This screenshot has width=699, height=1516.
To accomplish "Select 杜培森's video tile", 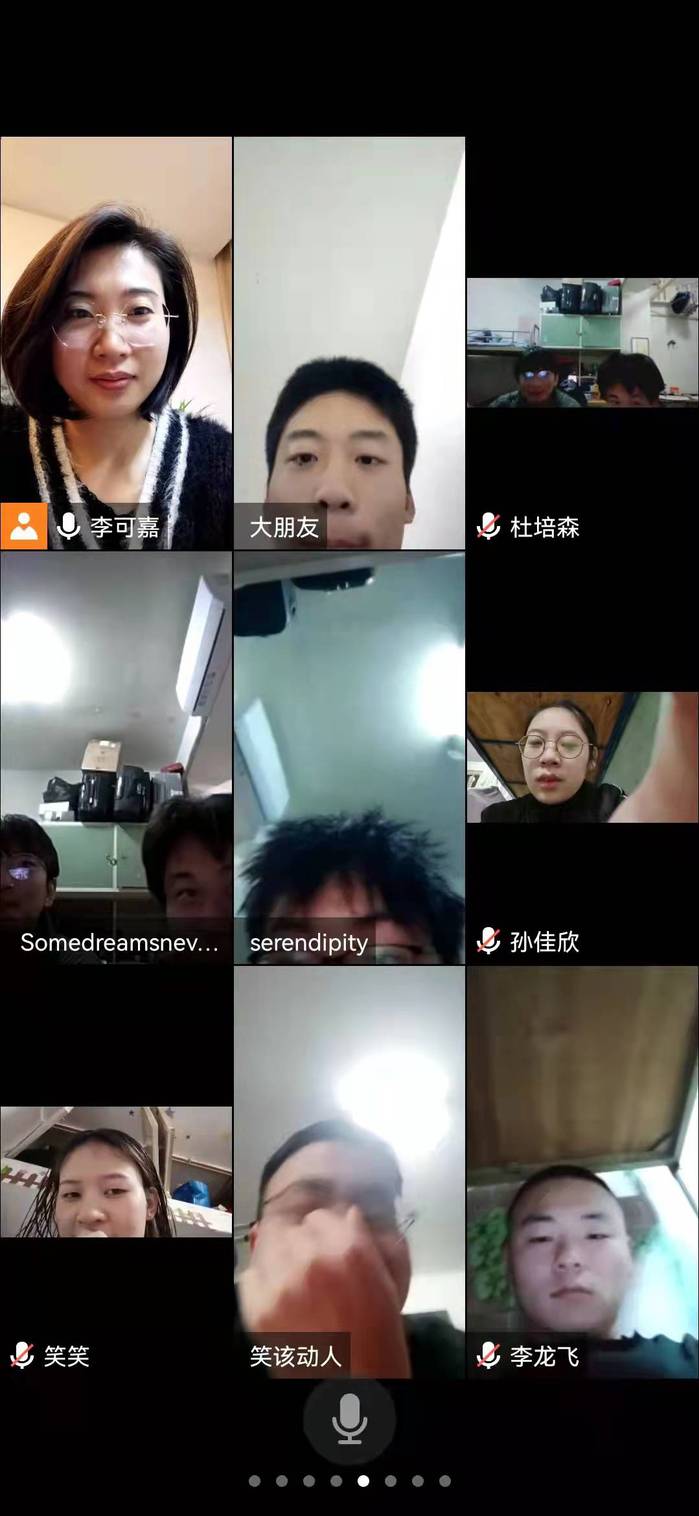I will pyautogui.click(x=582, y=343).
